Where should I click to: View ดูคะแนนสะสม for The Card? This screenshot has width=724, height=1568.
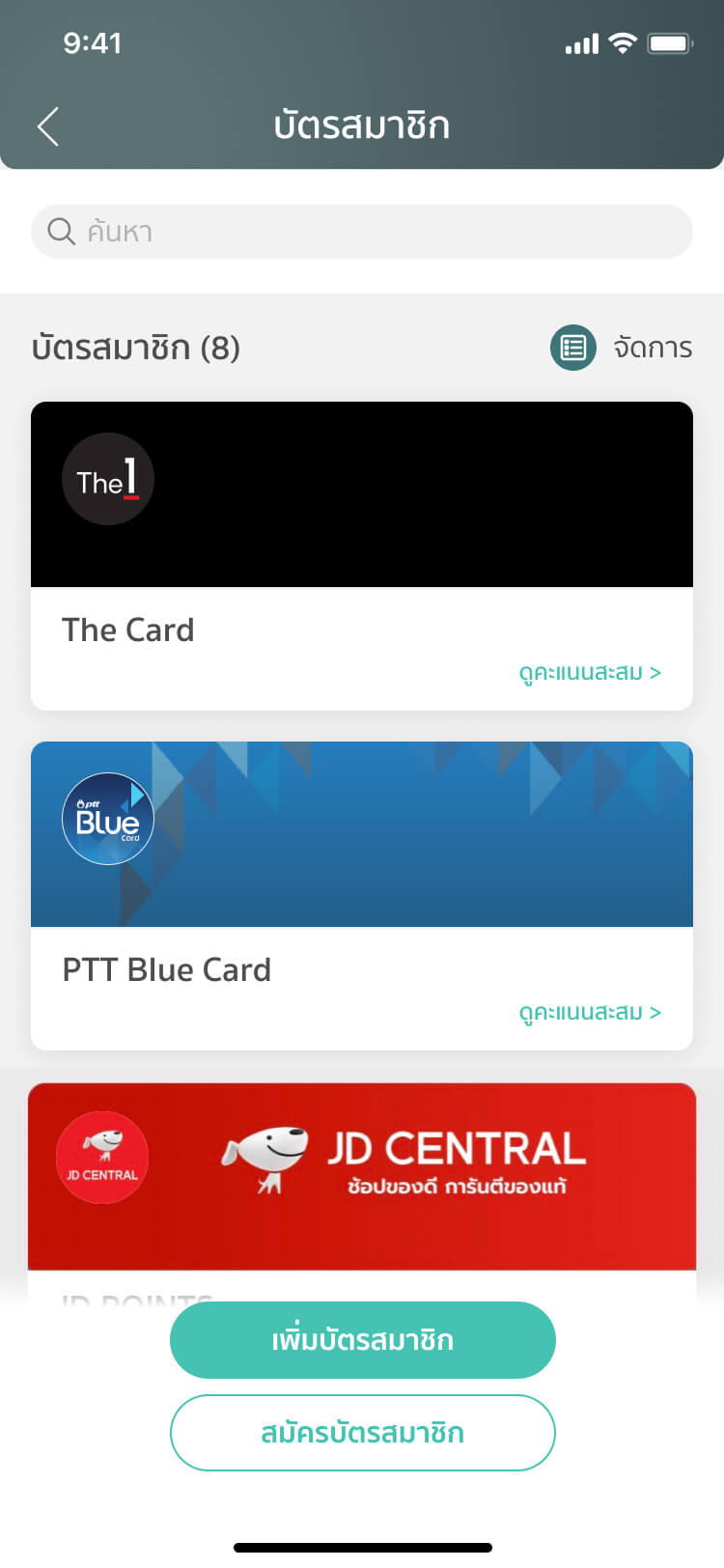pos(590,673)
